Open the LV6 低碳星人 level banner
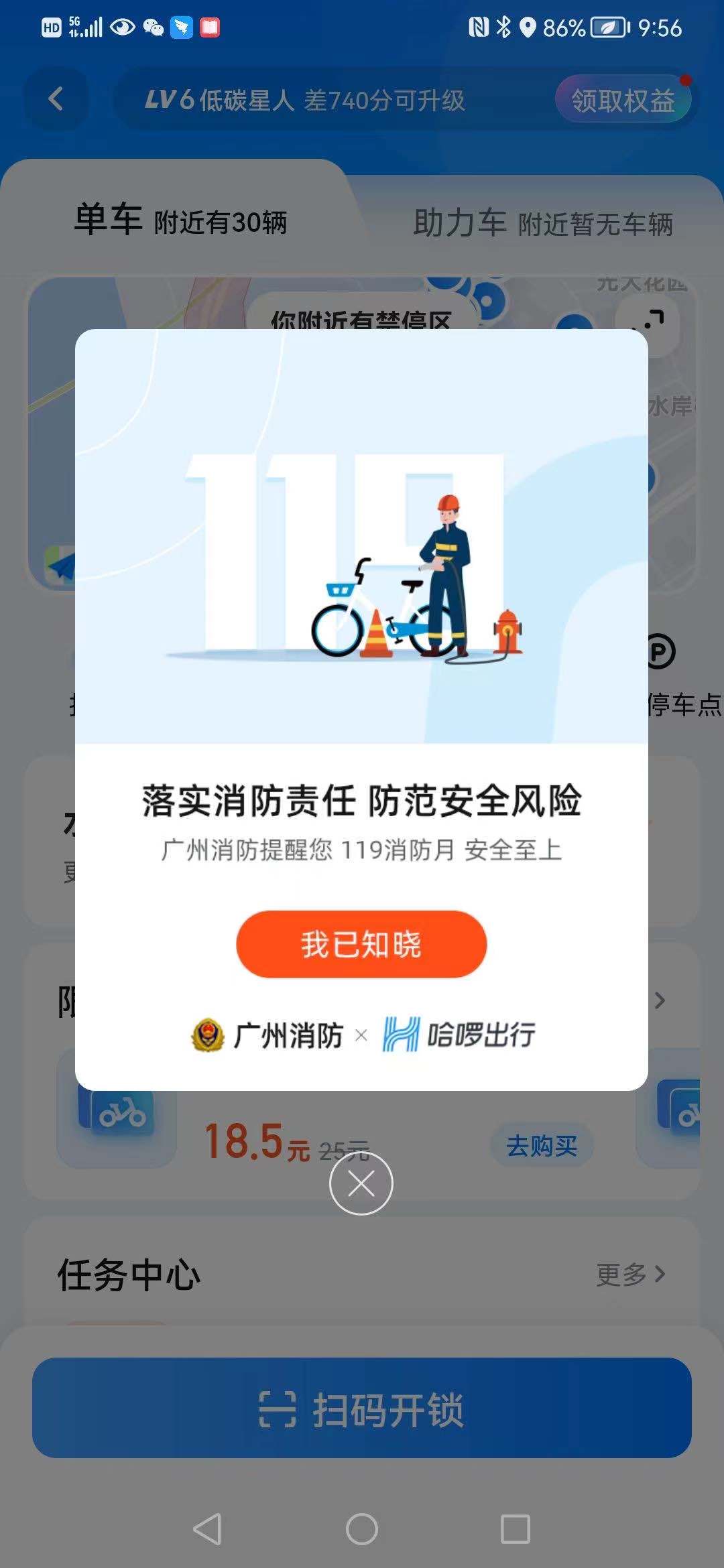Screen dimensions: 724x1568 tap(305, 101)
